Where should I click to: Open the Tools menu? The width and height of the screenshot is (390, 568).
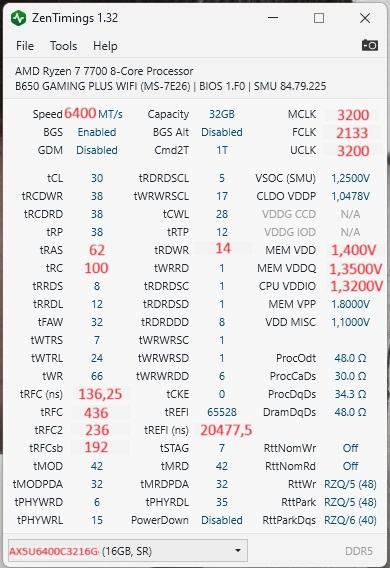click(63, 46)
